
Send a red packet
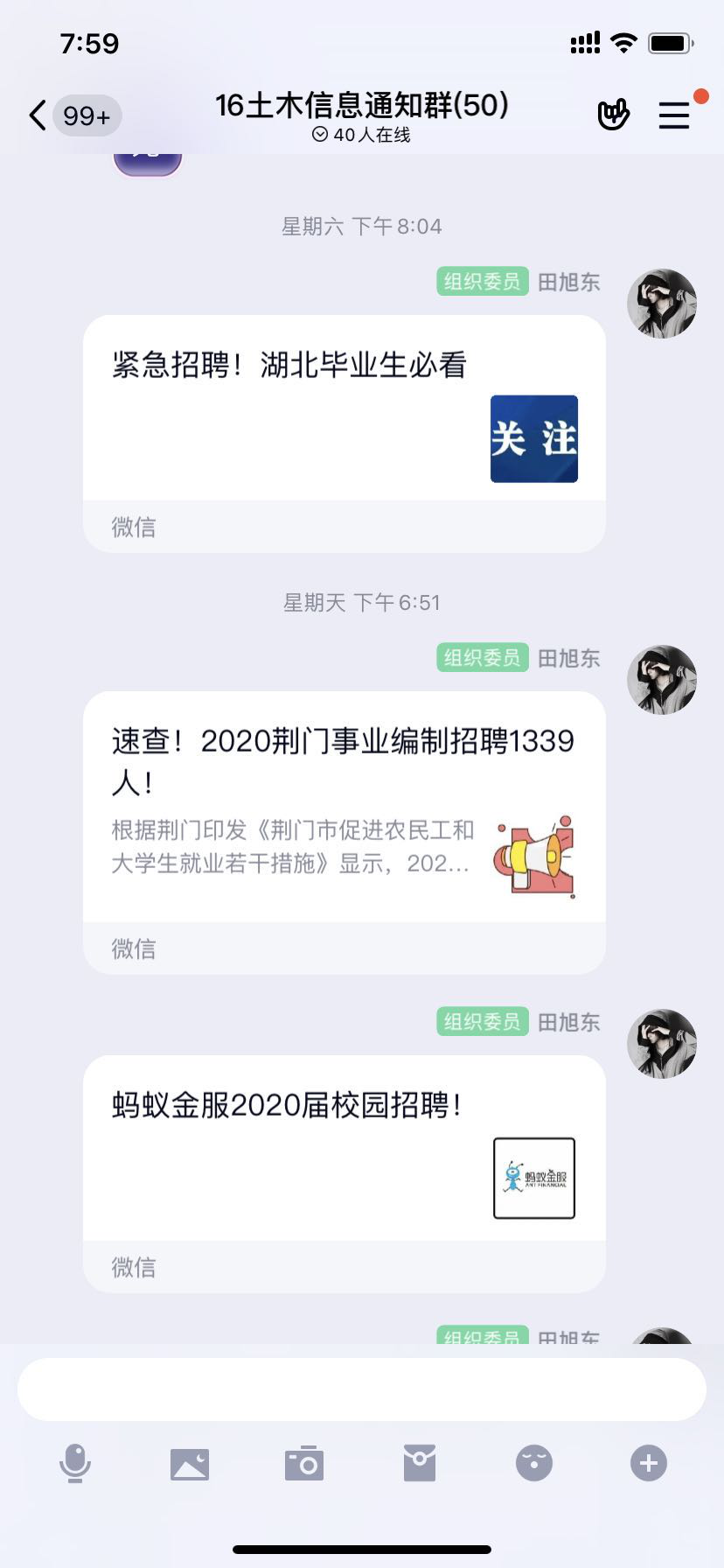(420, 1463)
